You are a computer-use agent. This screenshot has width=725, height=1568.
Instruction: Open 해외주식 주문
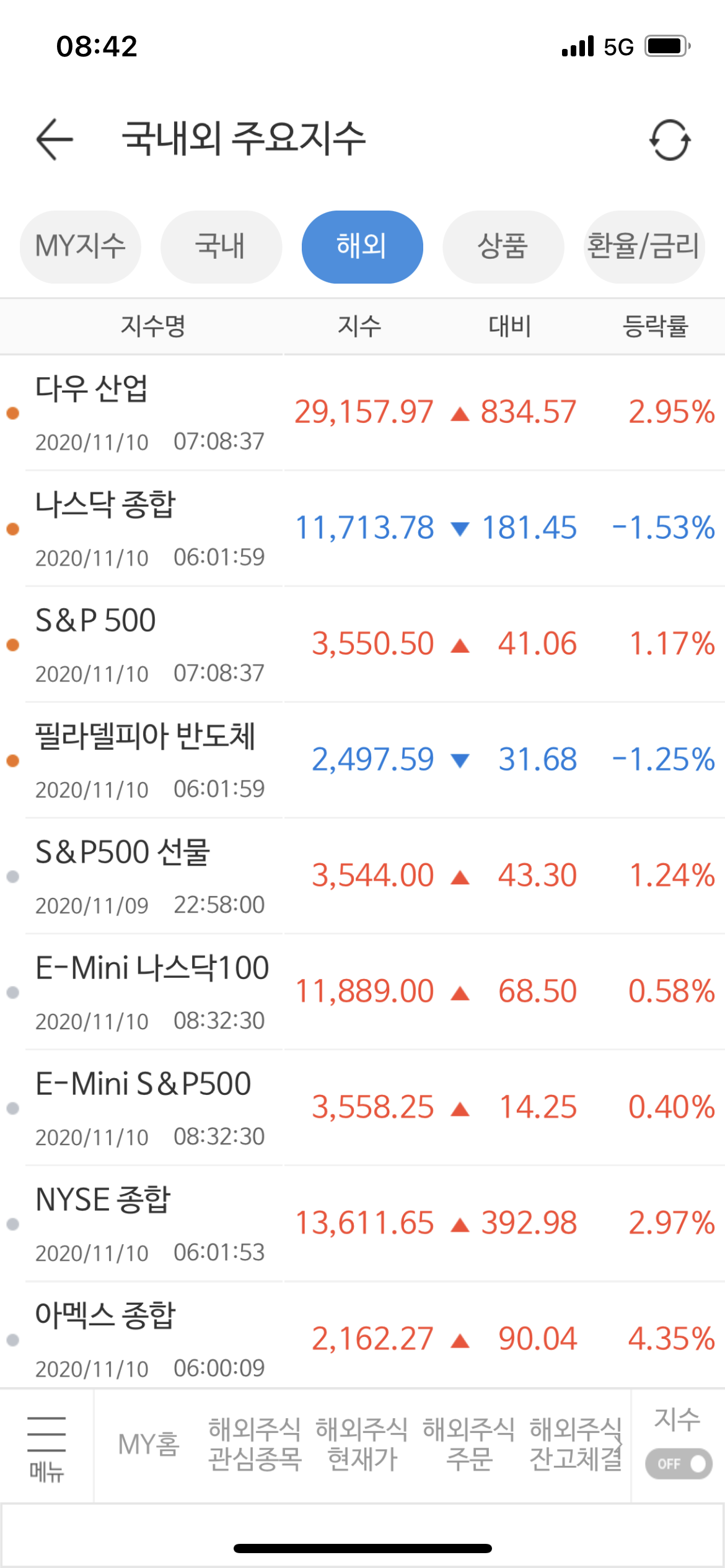(469, 1444)
